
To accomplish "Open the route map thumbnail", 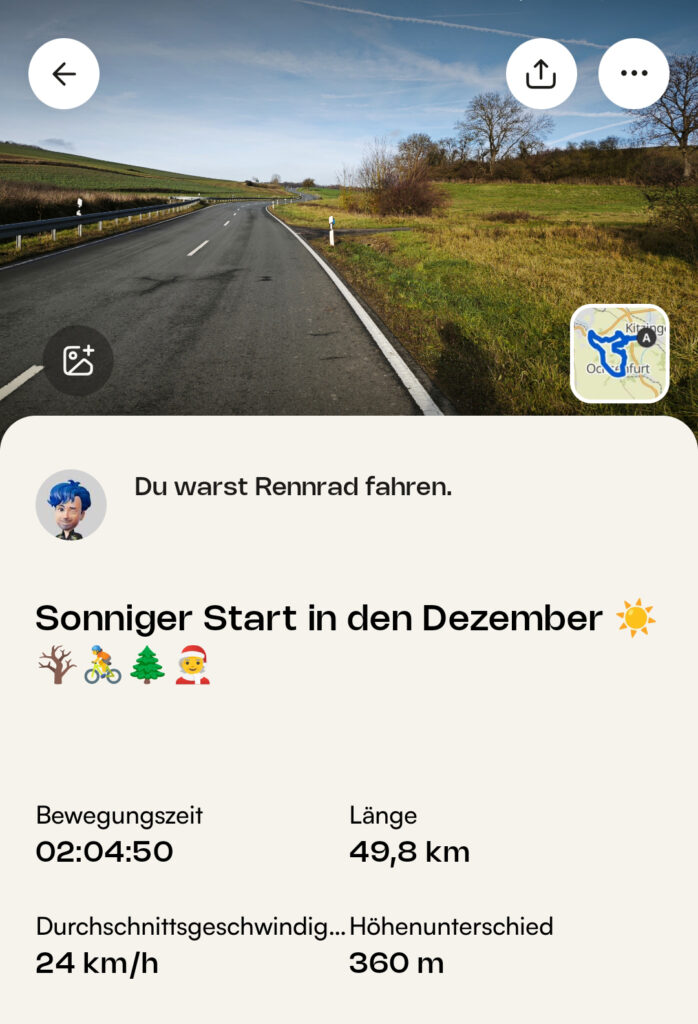I will tap(619, 354).
